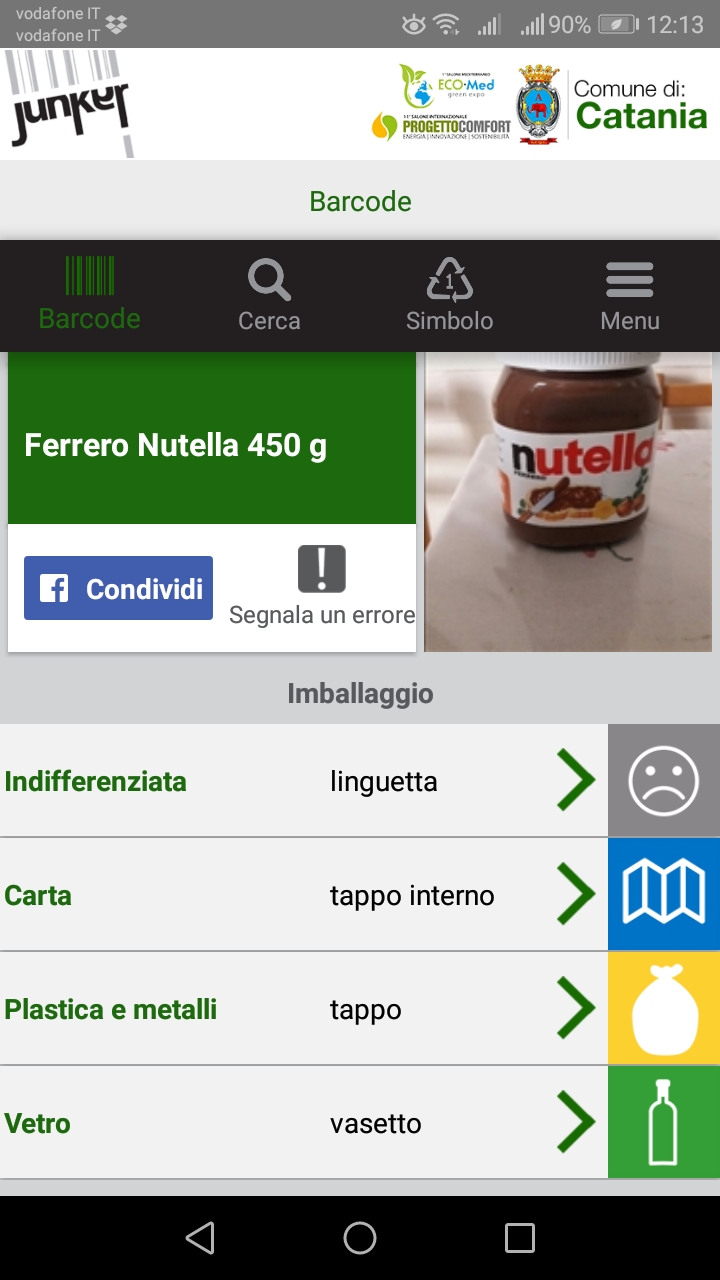Image resolution: width=720 pixels, height=1280 pixels.
Task: Share on Facebook with Condividi
Action: [118, 588]
